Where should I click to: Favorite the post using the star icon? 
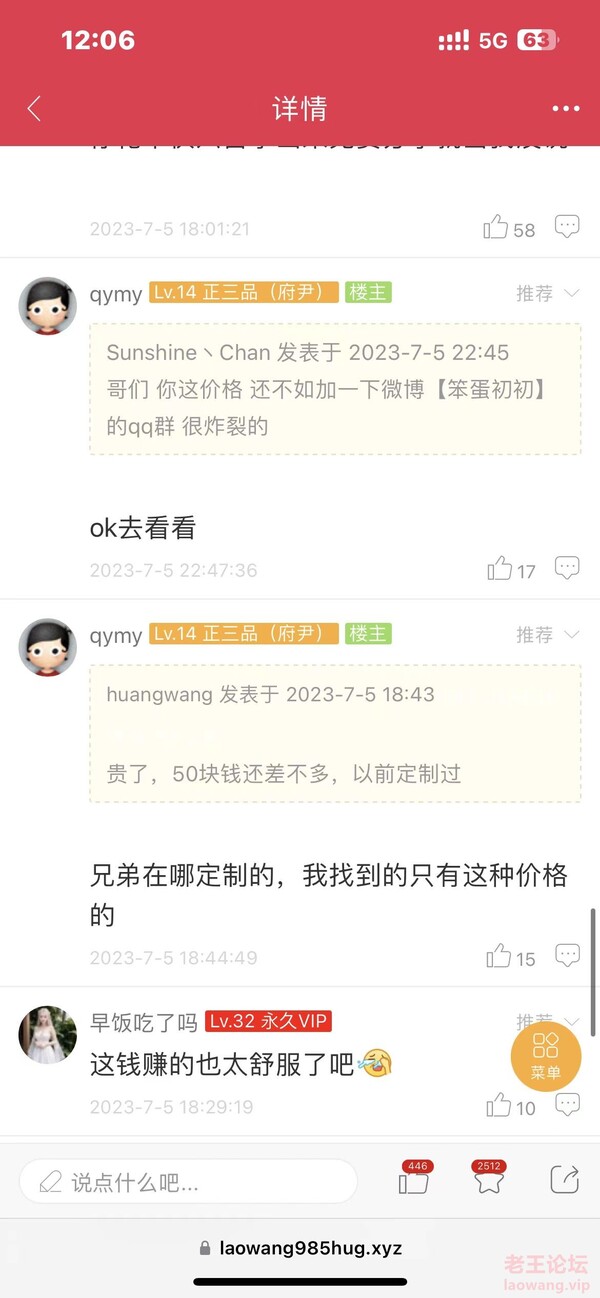point(489,1182)
